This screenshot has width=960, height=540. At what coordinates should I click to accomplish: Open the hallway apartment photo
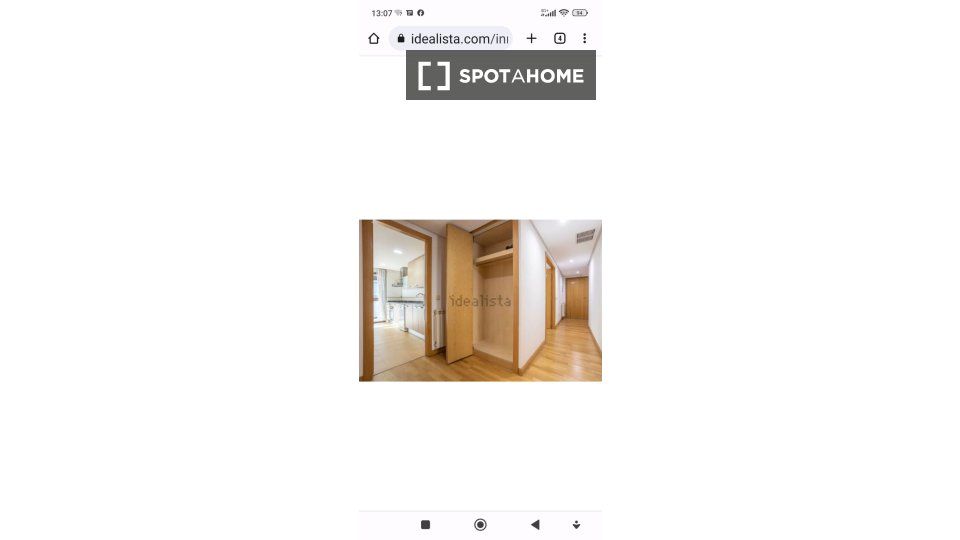[480, 300]
